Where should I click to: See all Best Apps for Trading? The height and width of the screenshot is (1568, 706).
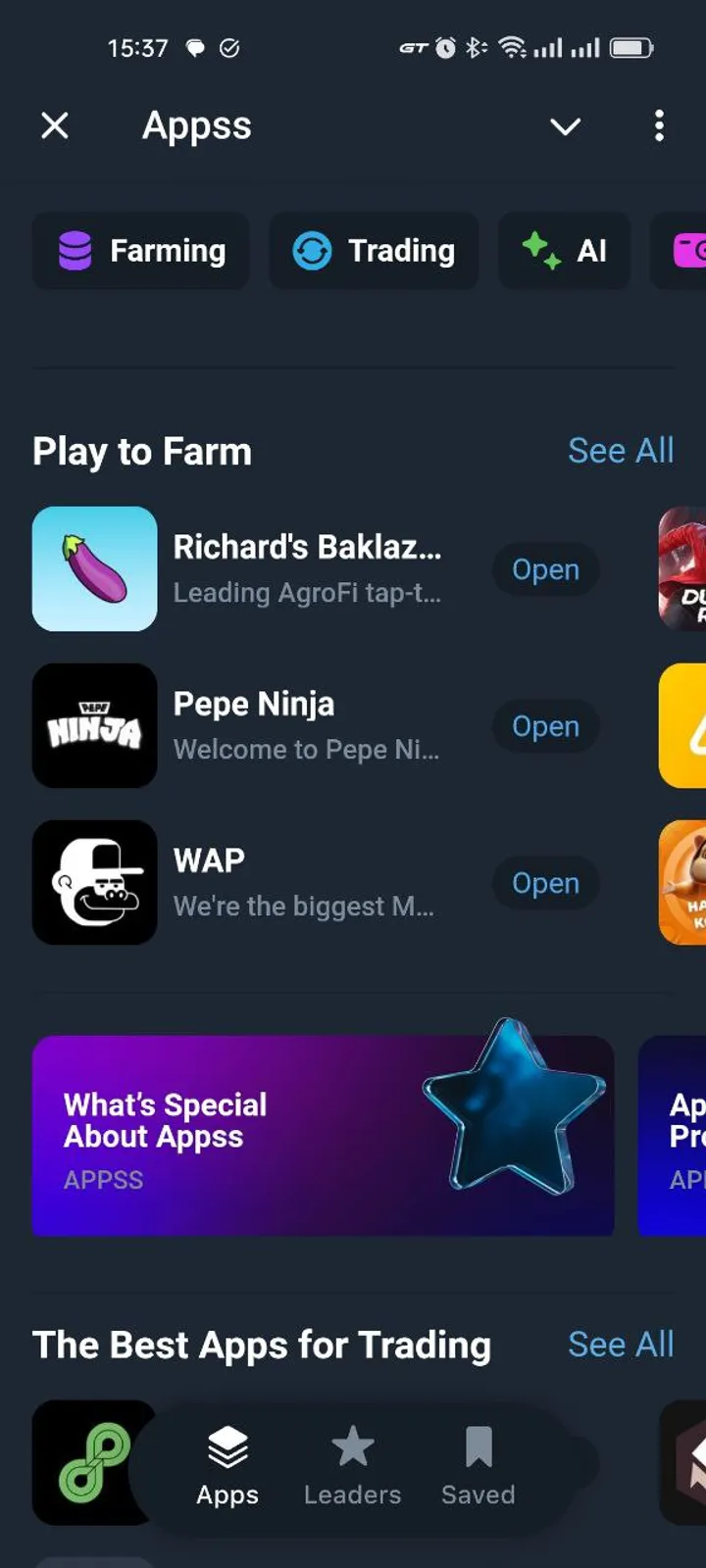tap(620, 1345)
